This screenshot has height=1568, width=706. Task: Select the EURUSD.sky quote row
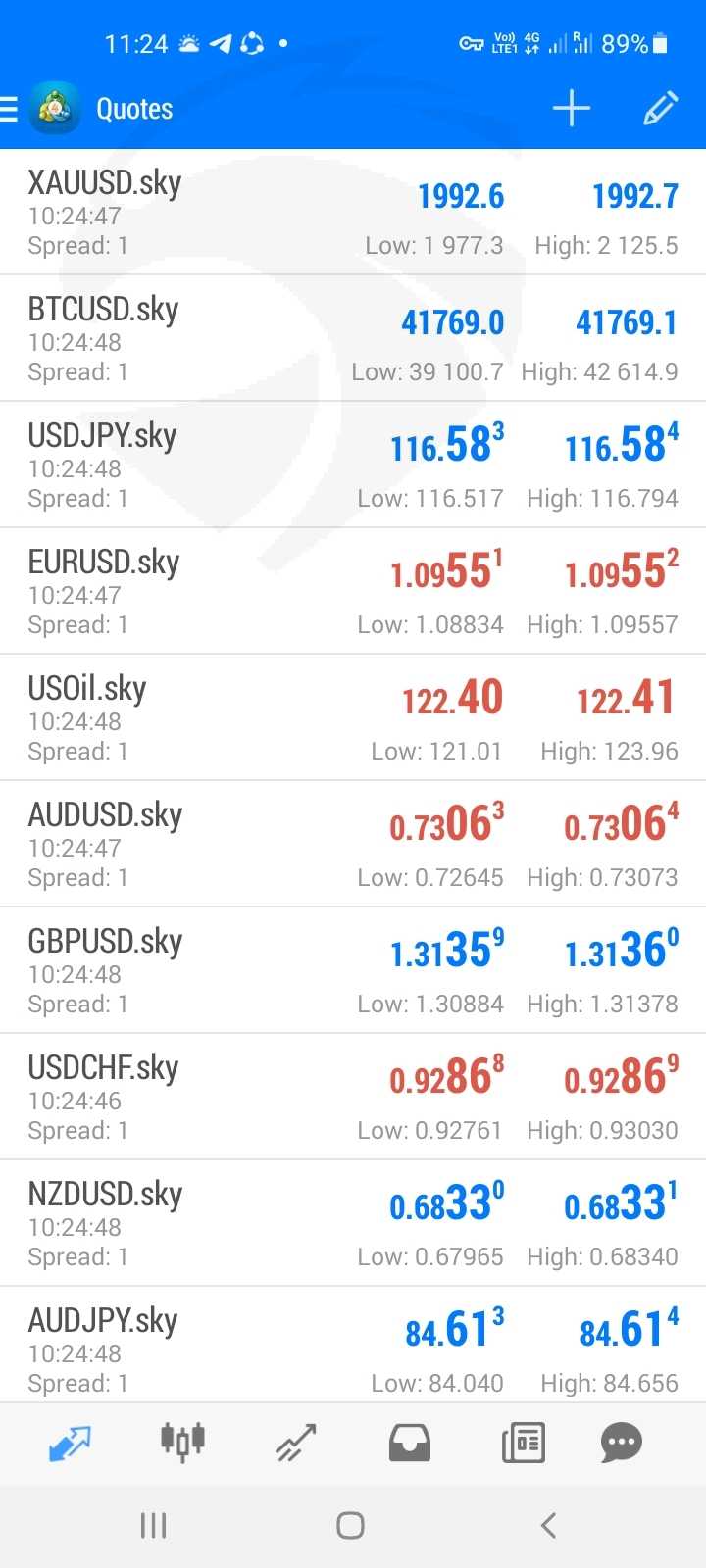point(353,592)
